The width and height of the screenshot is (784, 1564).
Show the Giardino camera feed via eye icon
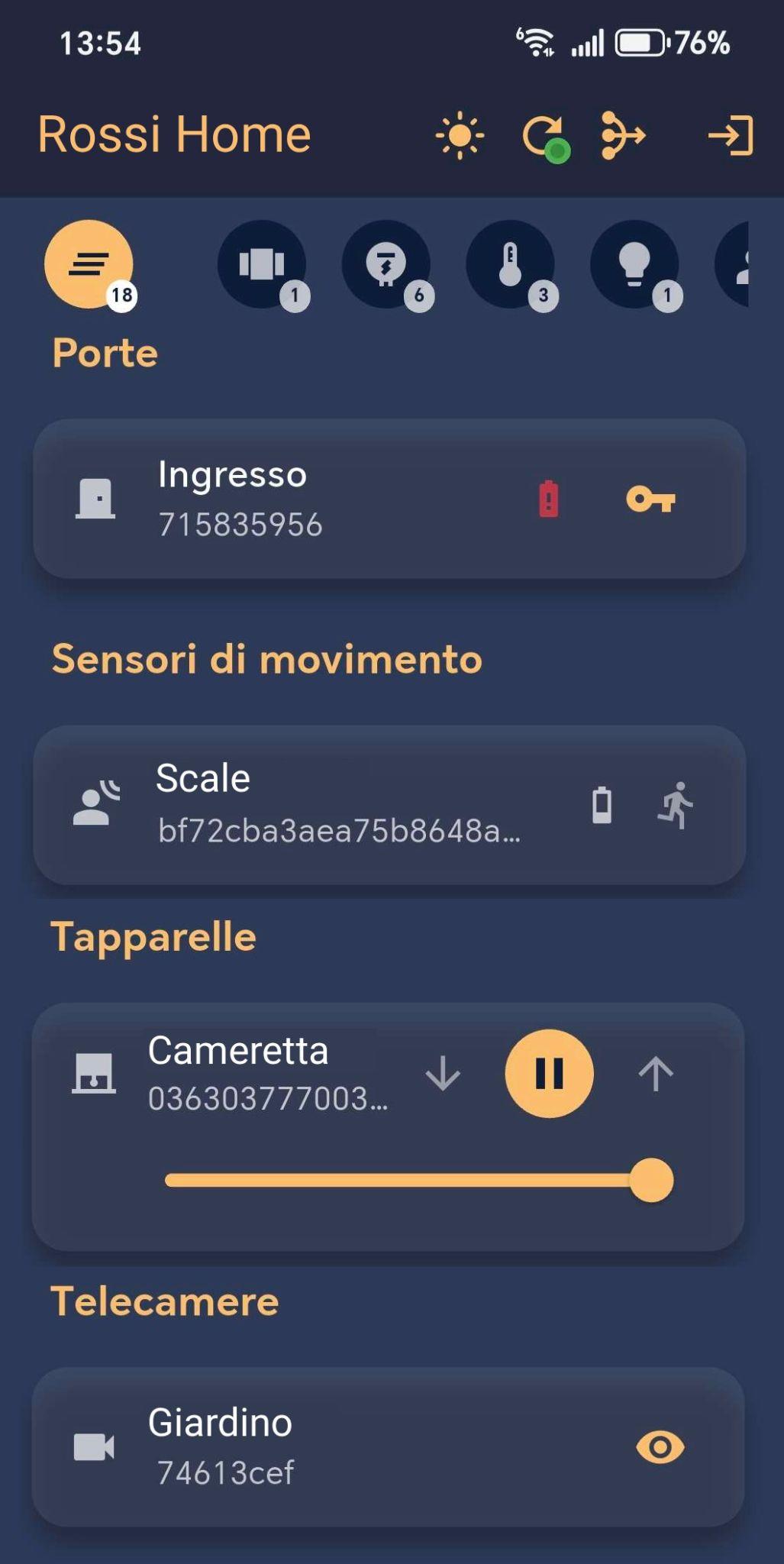coord(658,1443)
